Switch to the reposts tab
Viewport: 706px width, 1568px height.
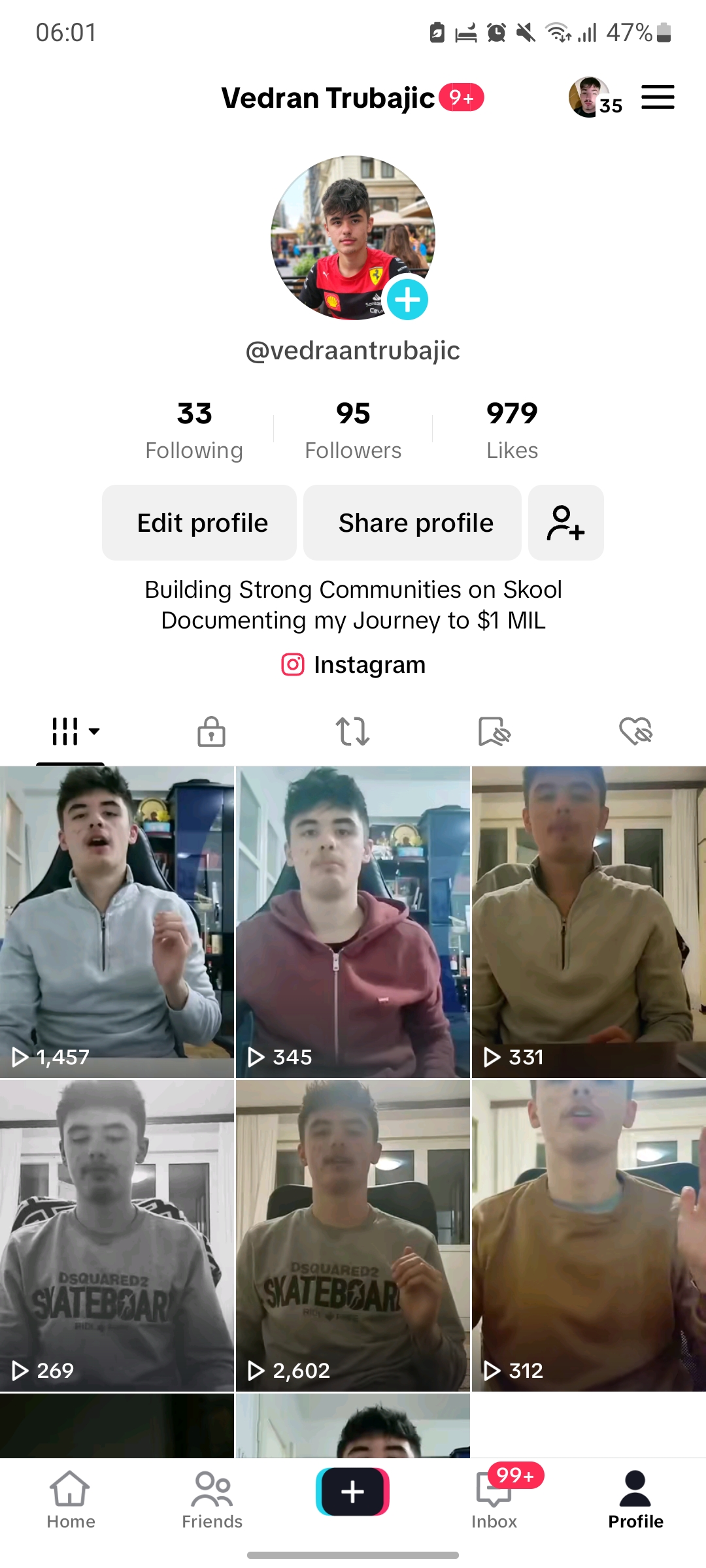(x=353, y=731)
